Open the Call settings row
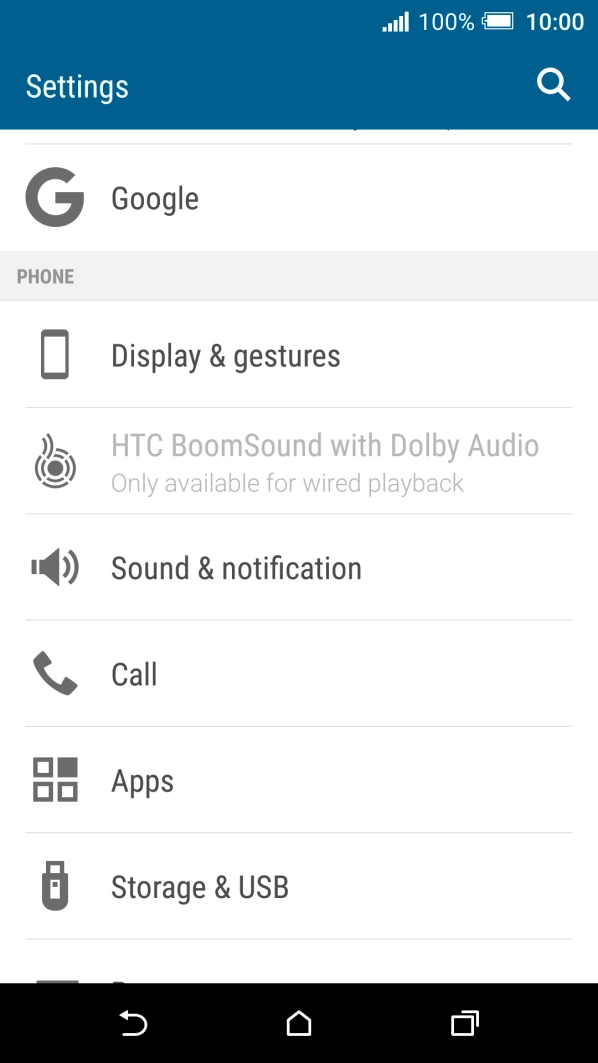598x1063 pixels. pos(299,673)
